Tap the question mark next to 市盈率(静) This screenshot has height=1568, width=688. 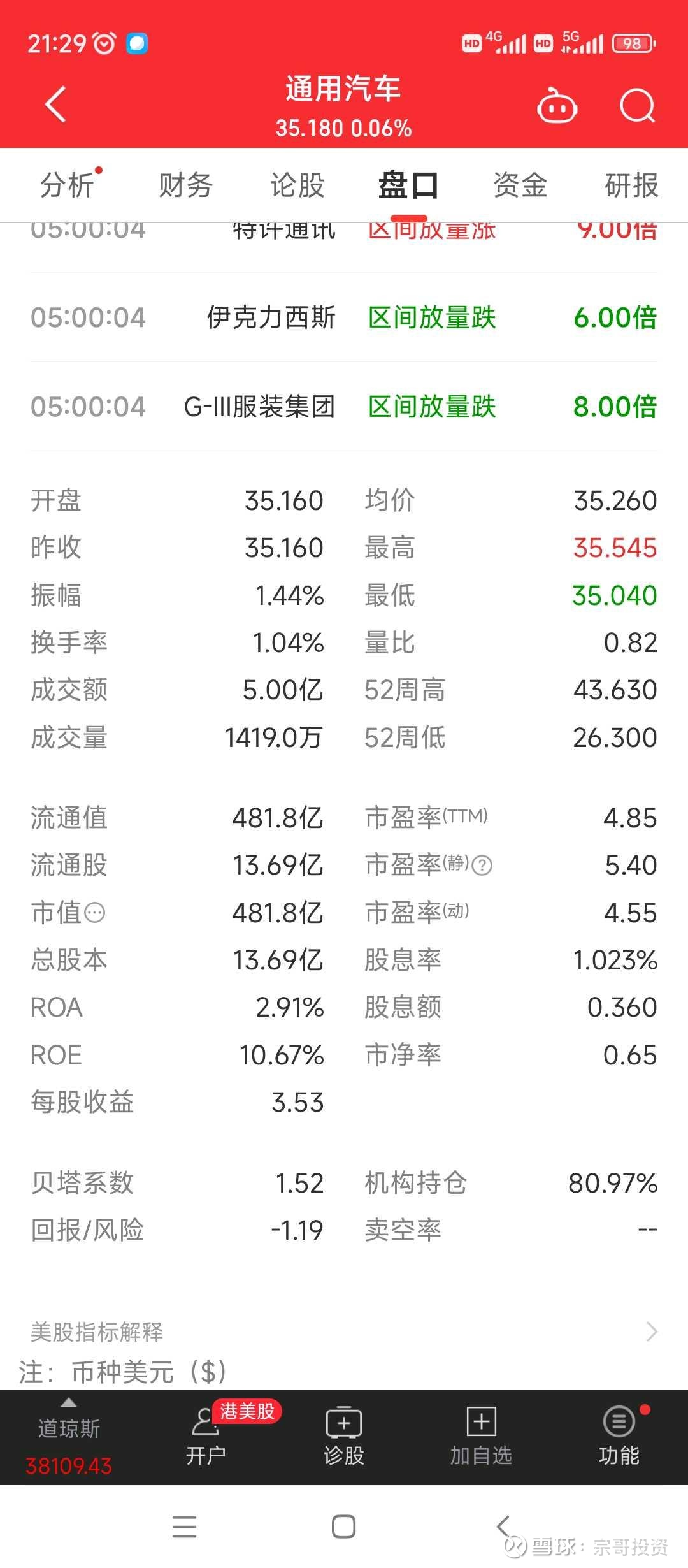coord(483,866)
